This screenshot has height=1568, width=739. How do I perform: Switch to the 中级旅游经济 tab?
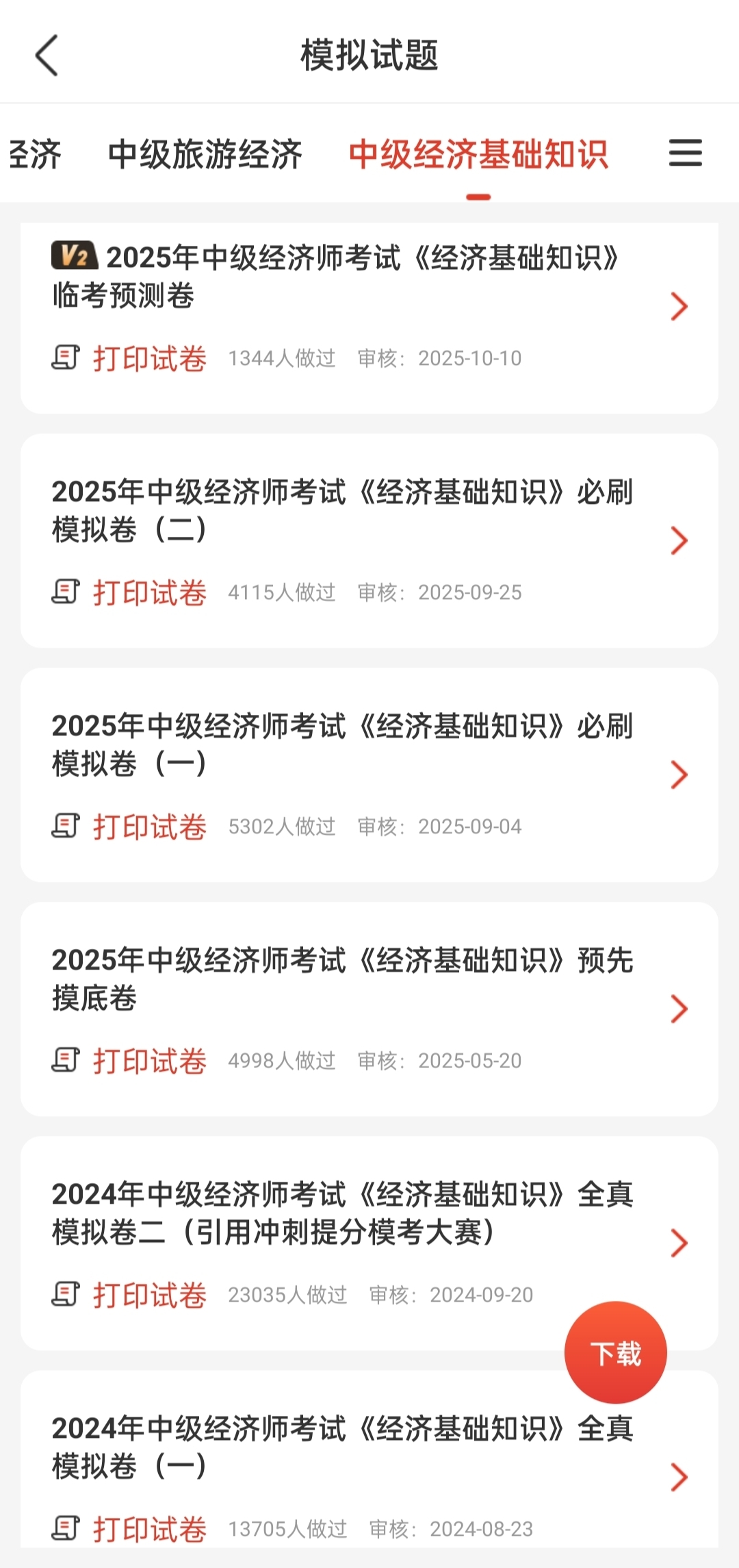pos(205,154)
